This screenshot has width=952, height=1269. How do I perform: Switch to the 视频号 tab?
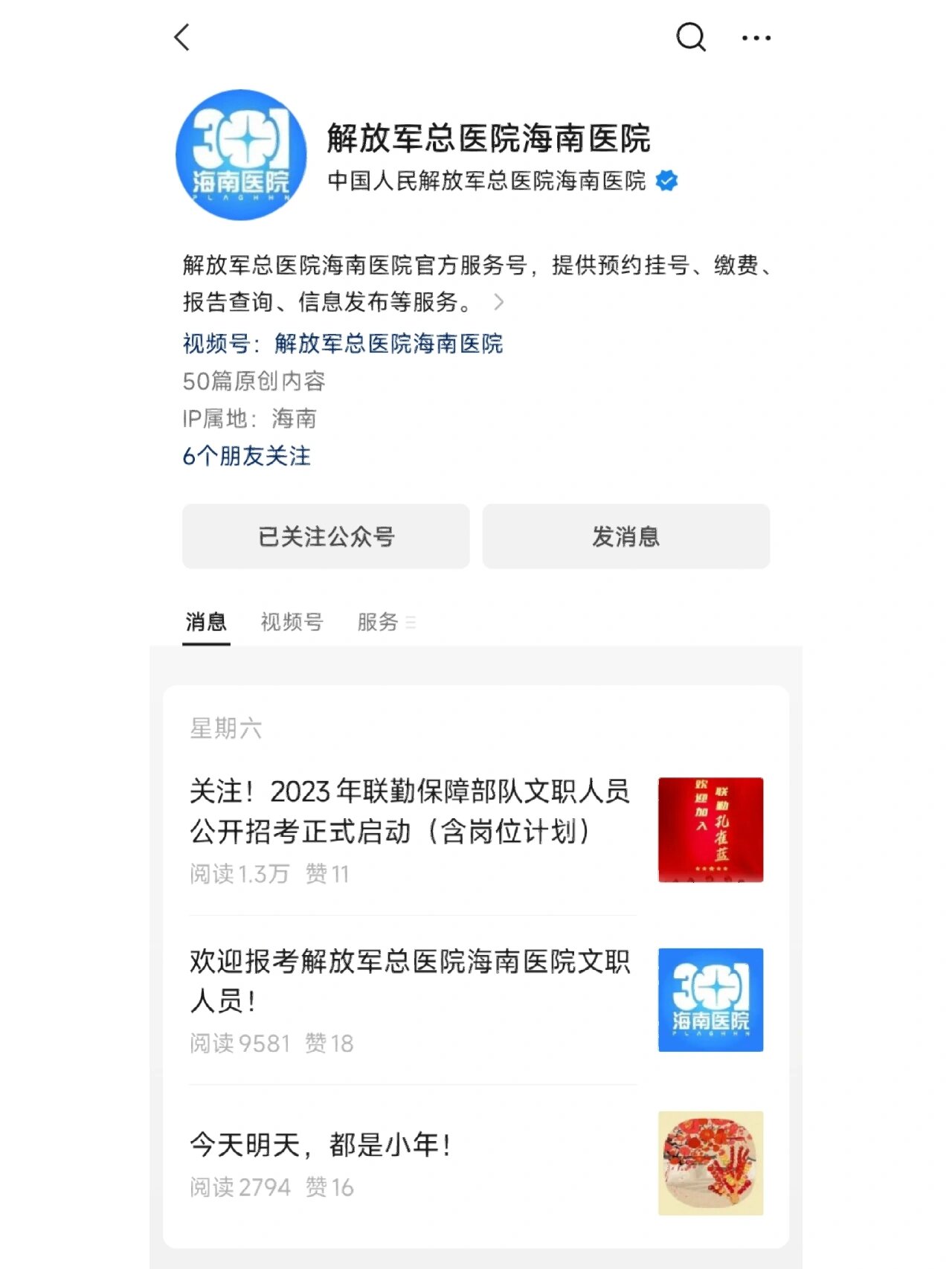click(x=290, y=622)
